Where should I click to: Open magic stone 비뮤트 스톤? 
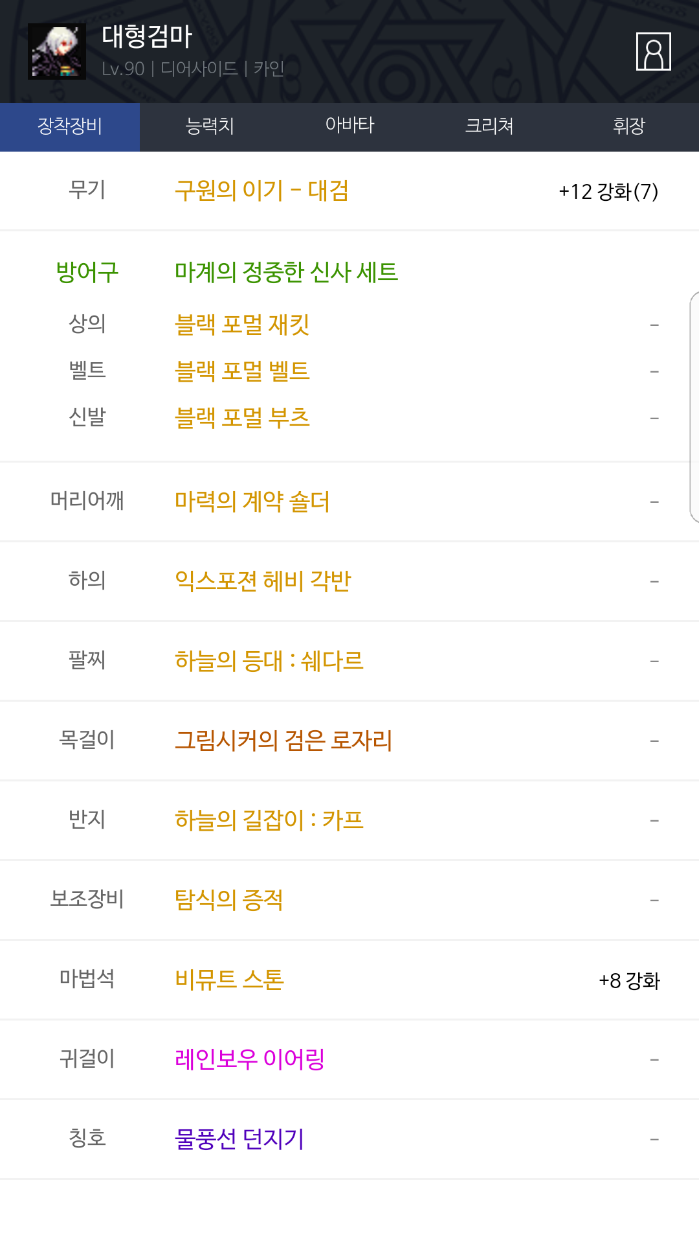tap(229, 979)
